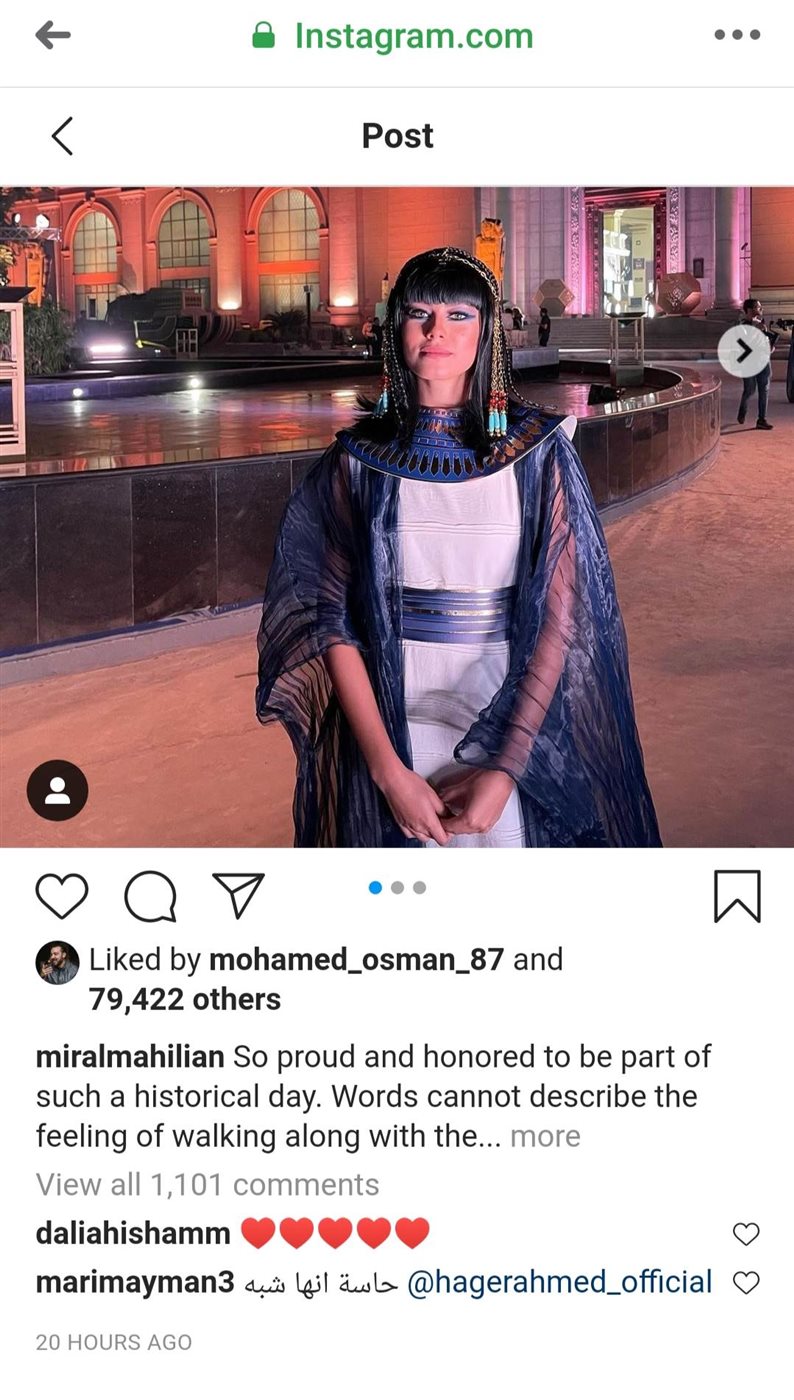Viewport: 794px width, 1400px height.
Task: Visit marimayman3's profile
Action: (x=134, y=1282)
